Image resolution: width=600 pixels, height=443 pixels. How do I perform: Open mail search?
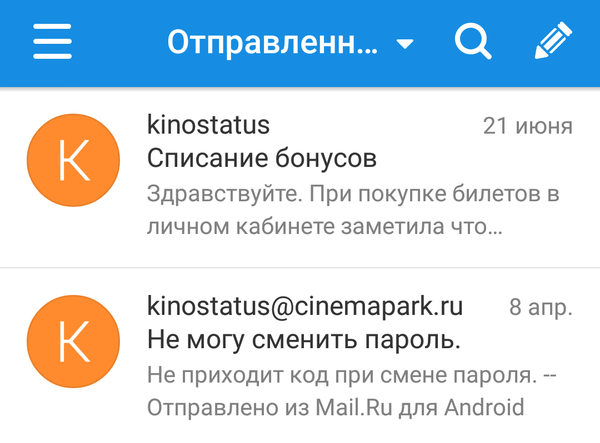[473, 42]
